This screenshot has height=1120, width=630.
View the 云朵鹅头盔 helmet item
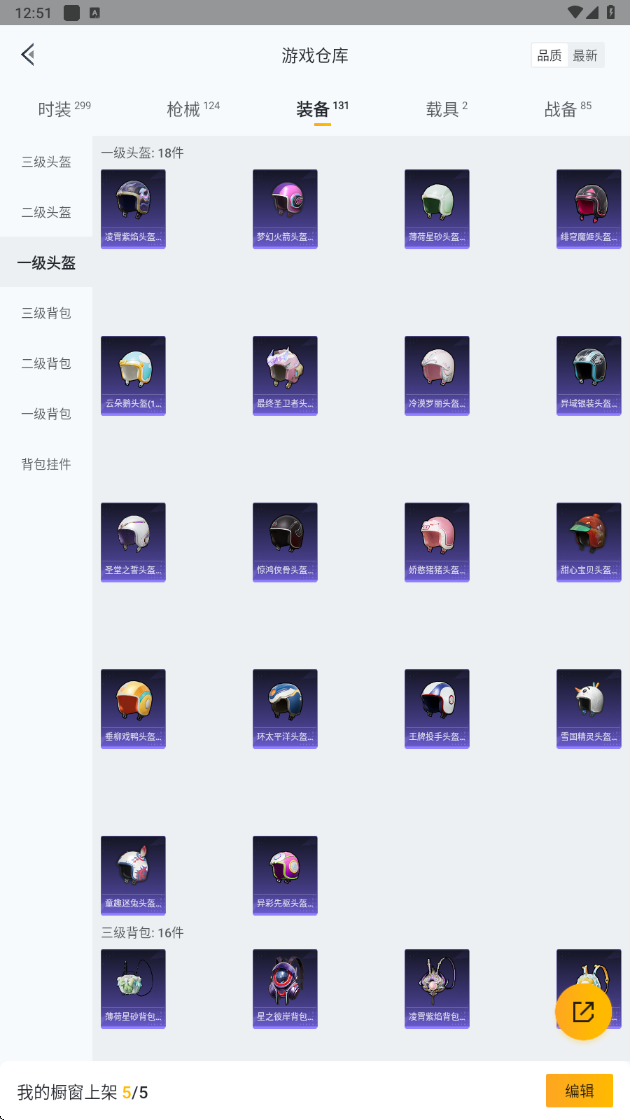click(133, 376)
